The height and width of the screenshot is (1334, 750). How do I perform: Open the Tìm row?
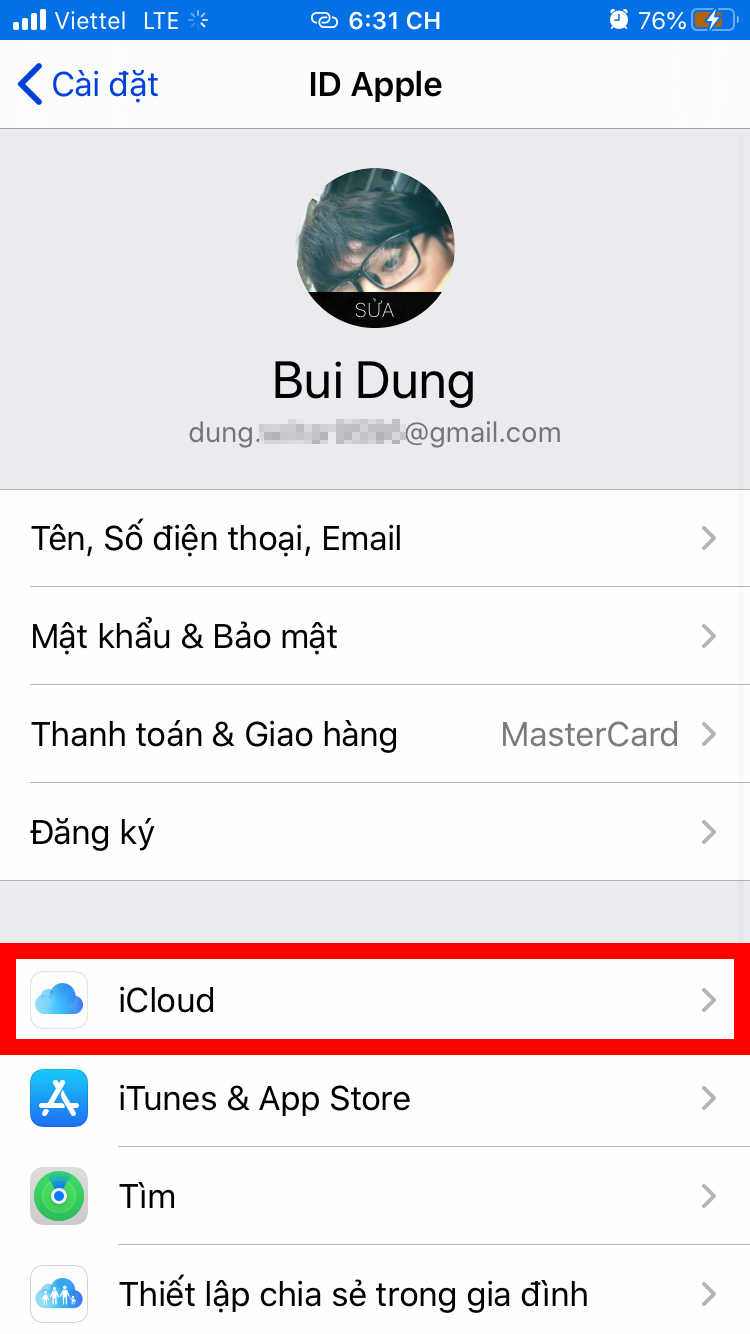coord(375,1197)
